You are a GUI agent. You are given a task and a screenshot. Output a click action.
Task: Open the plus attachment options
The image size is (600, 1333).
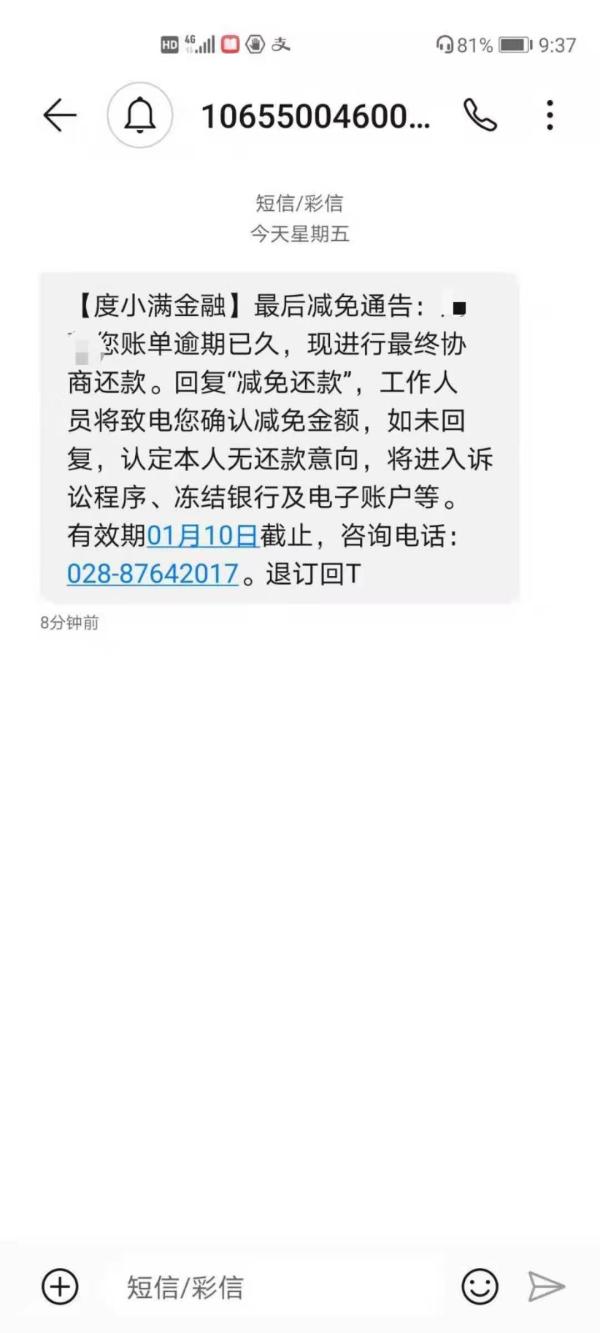point(60,1286)
